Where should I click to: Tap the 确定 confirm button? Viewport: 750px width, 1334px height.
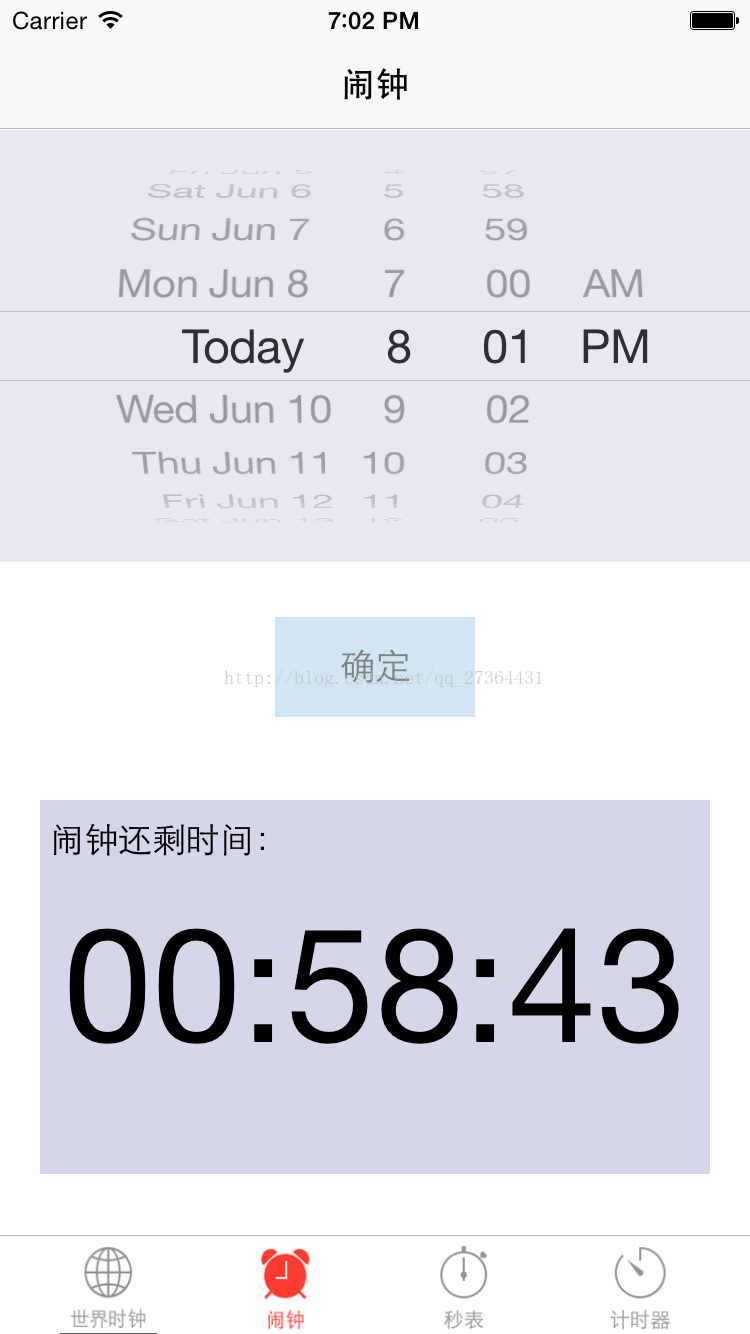(x=375, y=666)
